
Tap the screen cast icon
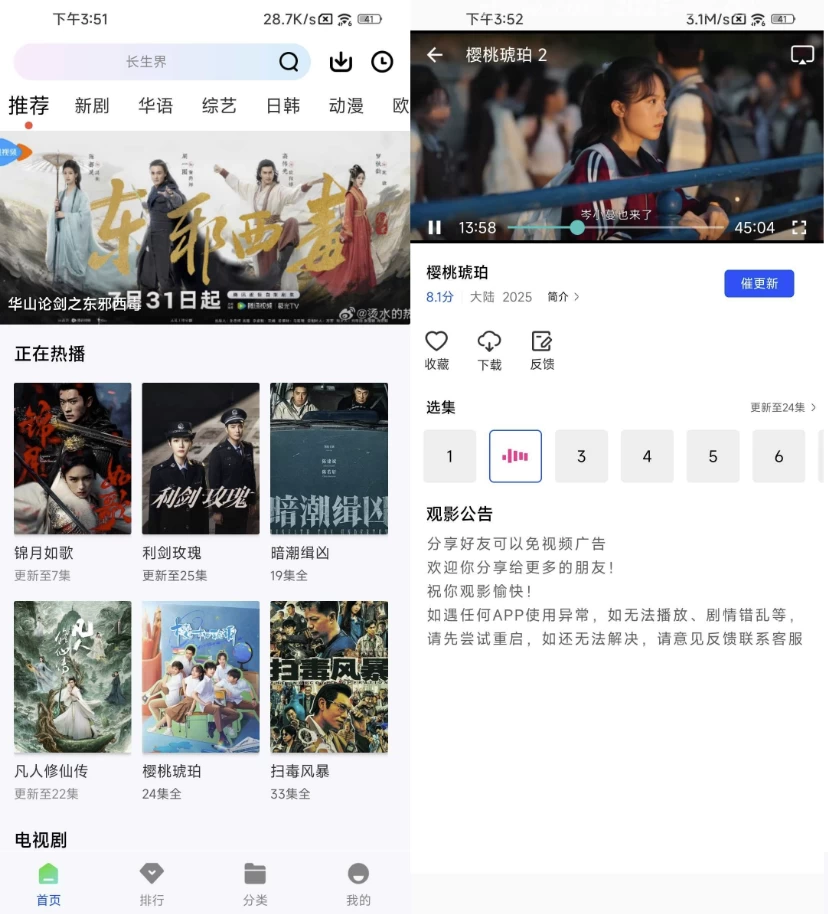tap(802, 55)
